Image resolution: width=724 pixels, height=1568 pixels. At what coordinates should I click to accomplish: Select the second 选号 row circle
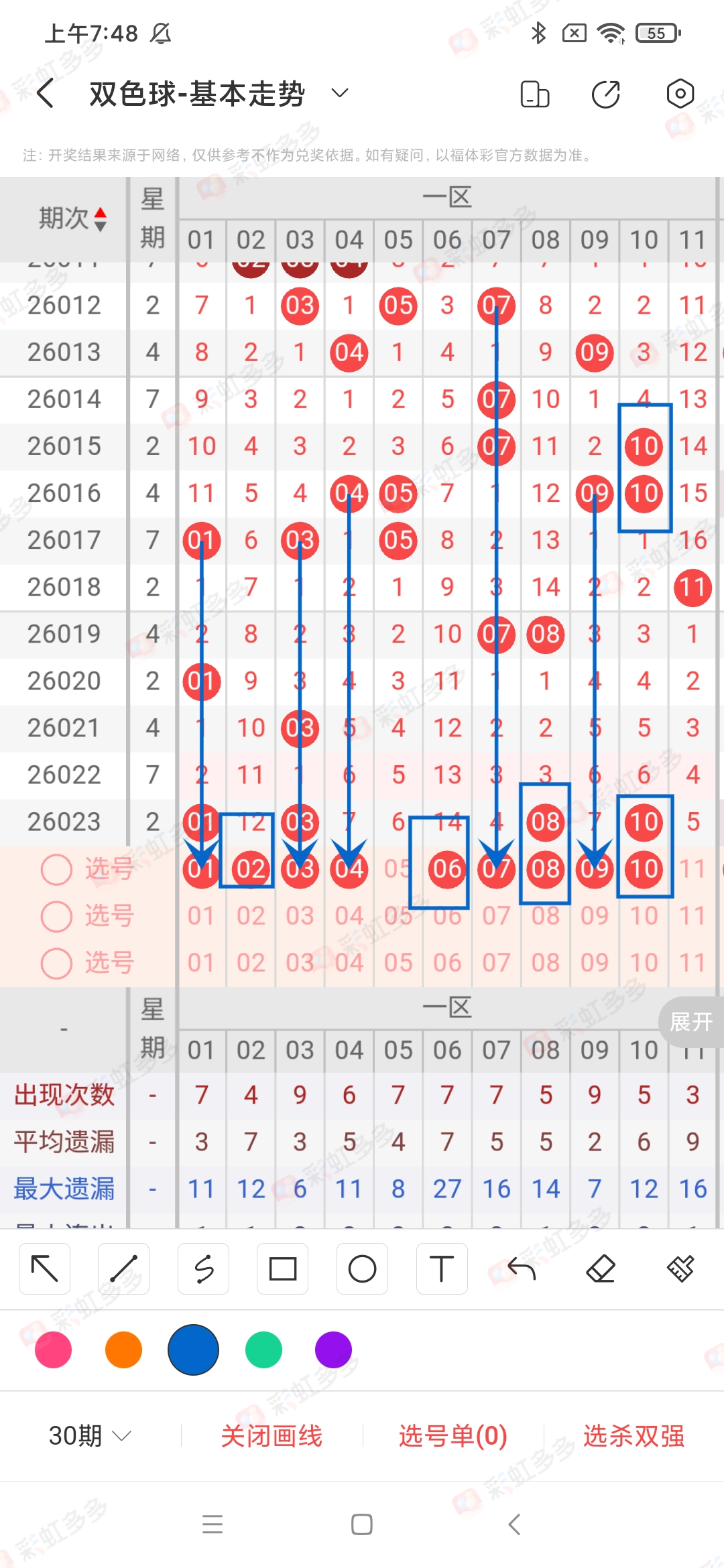(56, 916)
